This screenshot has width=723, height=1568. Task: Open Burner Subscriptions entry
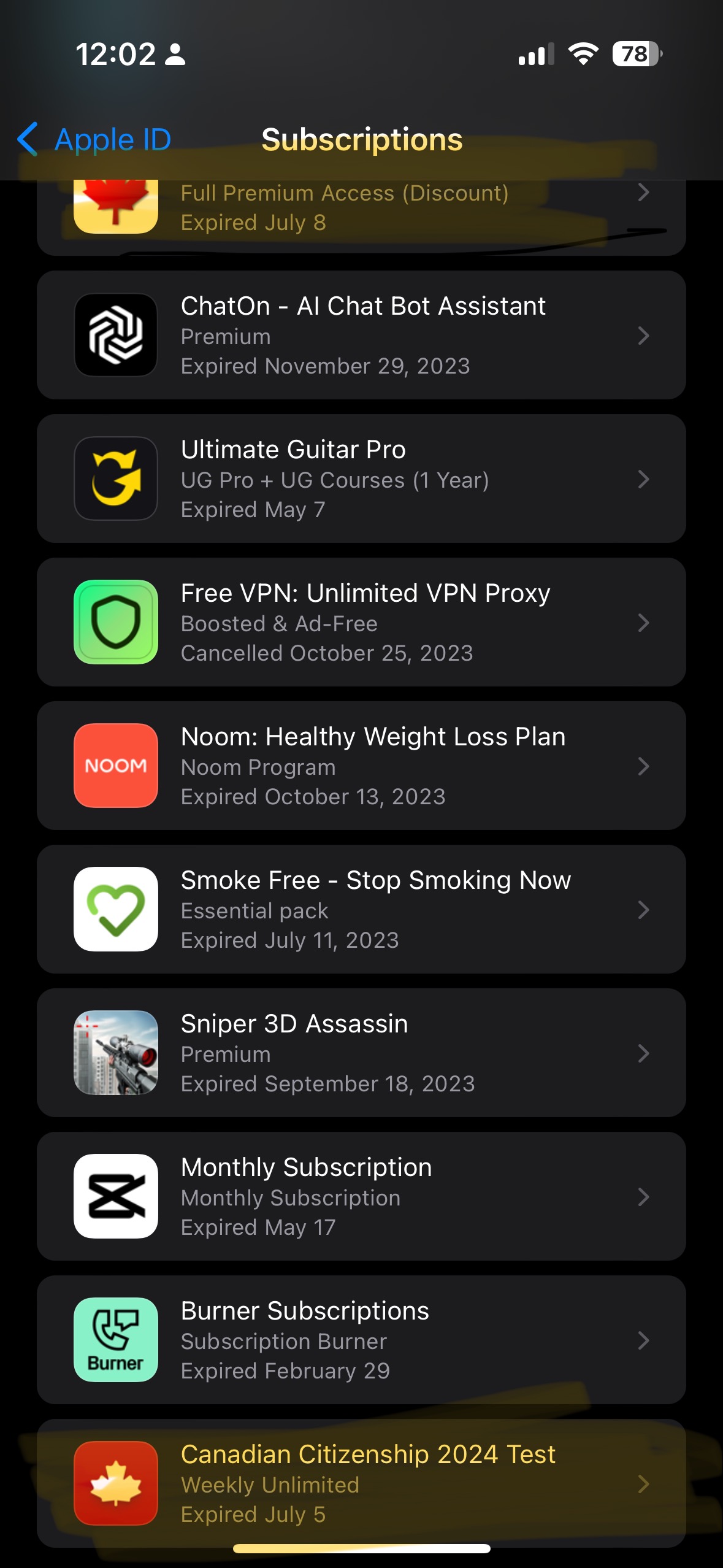361,1340
